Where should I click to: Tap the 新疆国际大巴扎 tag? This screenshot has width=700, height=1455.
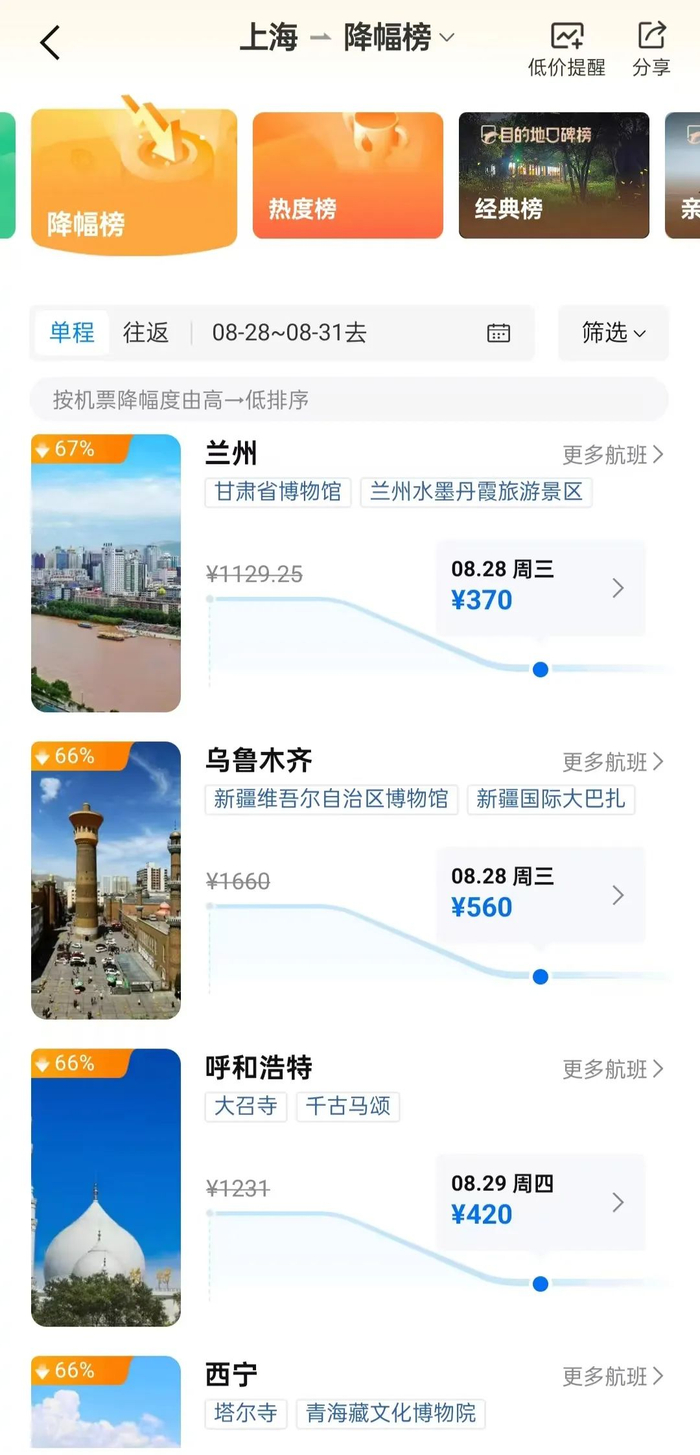[550, 799]
